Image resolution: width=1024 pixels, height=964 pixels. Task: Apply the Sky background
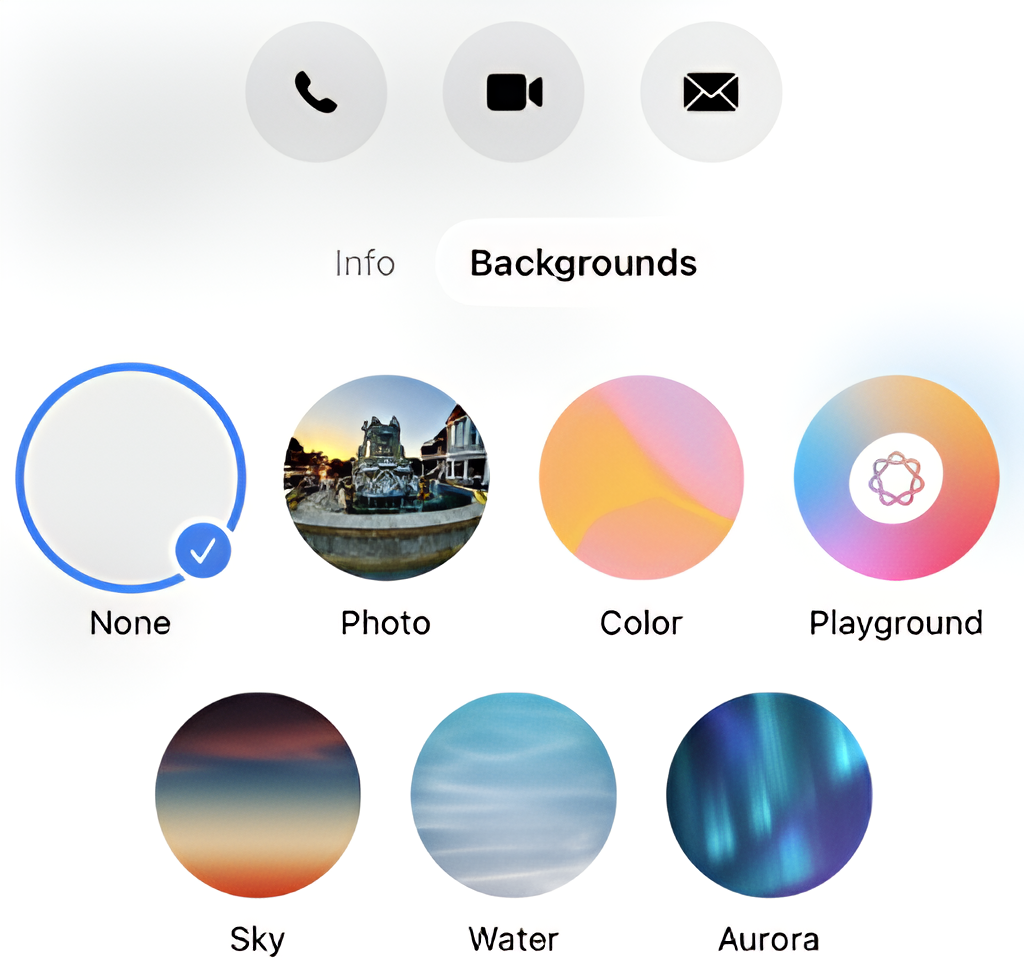tap(258, 796)
